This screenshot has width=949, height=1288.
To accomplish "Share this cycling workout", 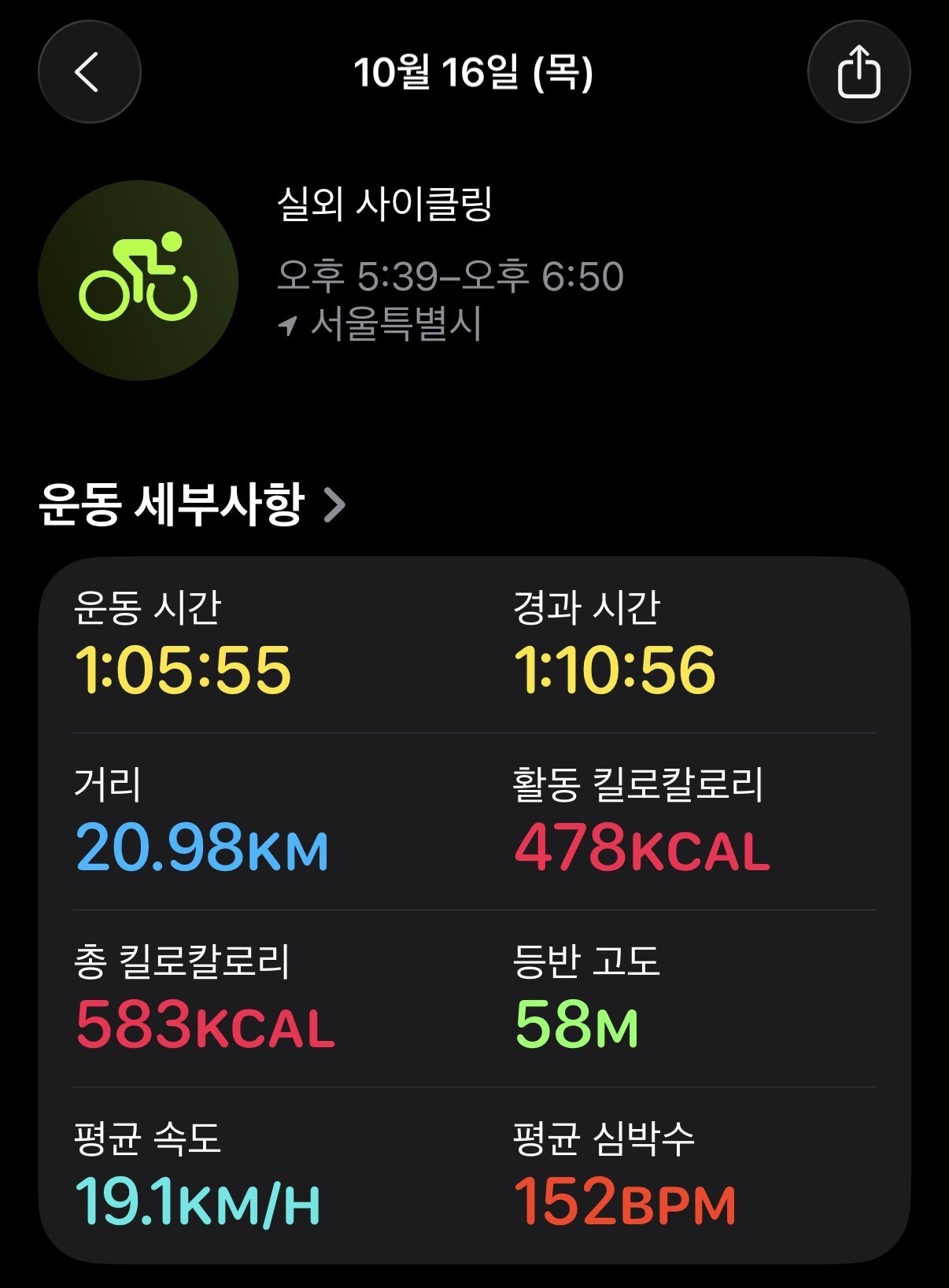I will pos(859,72).
